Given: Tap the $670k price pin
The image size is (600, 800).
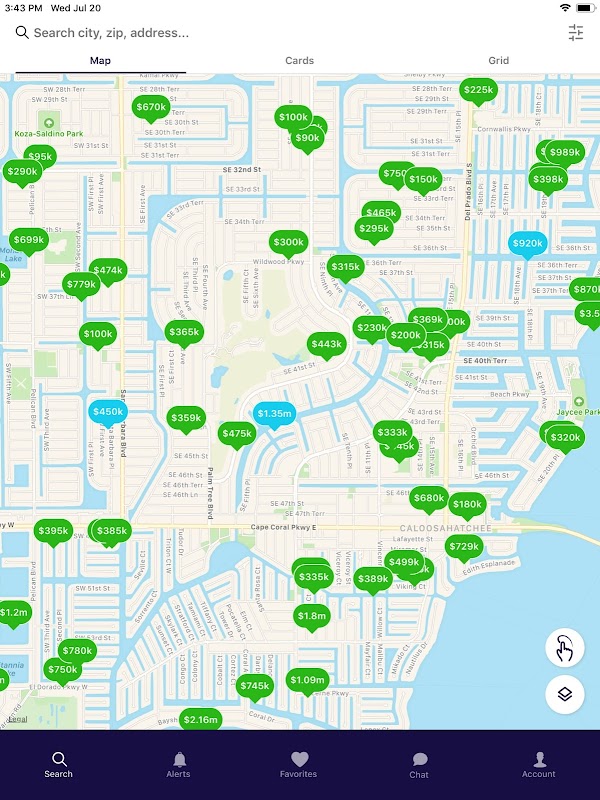Looking at the screenshot, I should [x=151, y=107].
